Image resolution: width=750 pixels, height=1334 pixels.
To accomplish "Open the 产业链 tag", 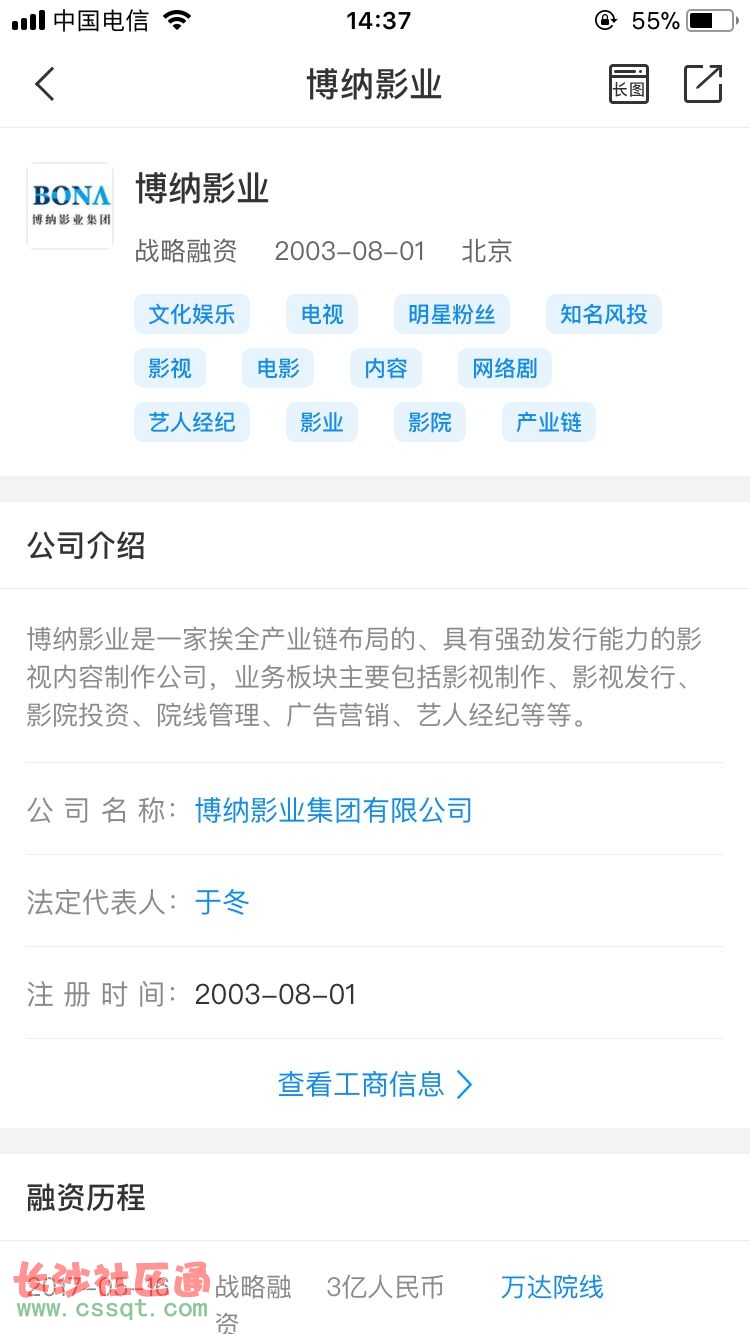I will tap(549, 423).
